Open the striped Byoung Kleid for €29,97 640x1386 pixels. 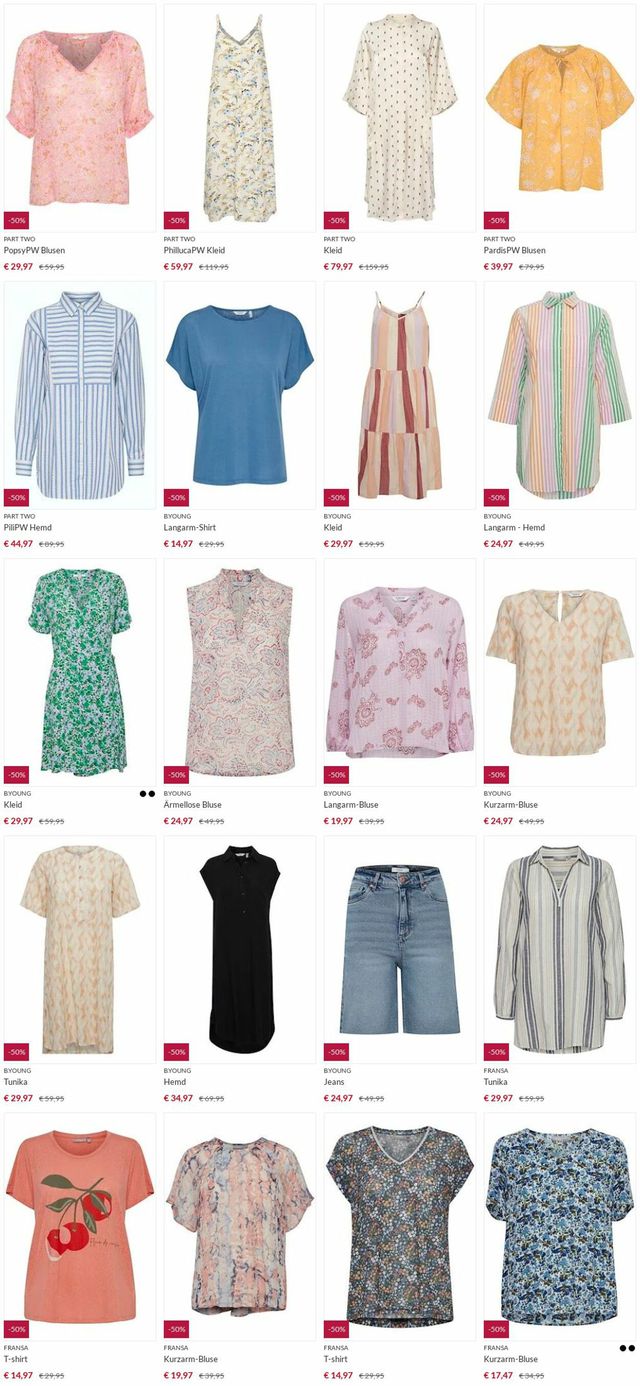[x=399, y=393]
